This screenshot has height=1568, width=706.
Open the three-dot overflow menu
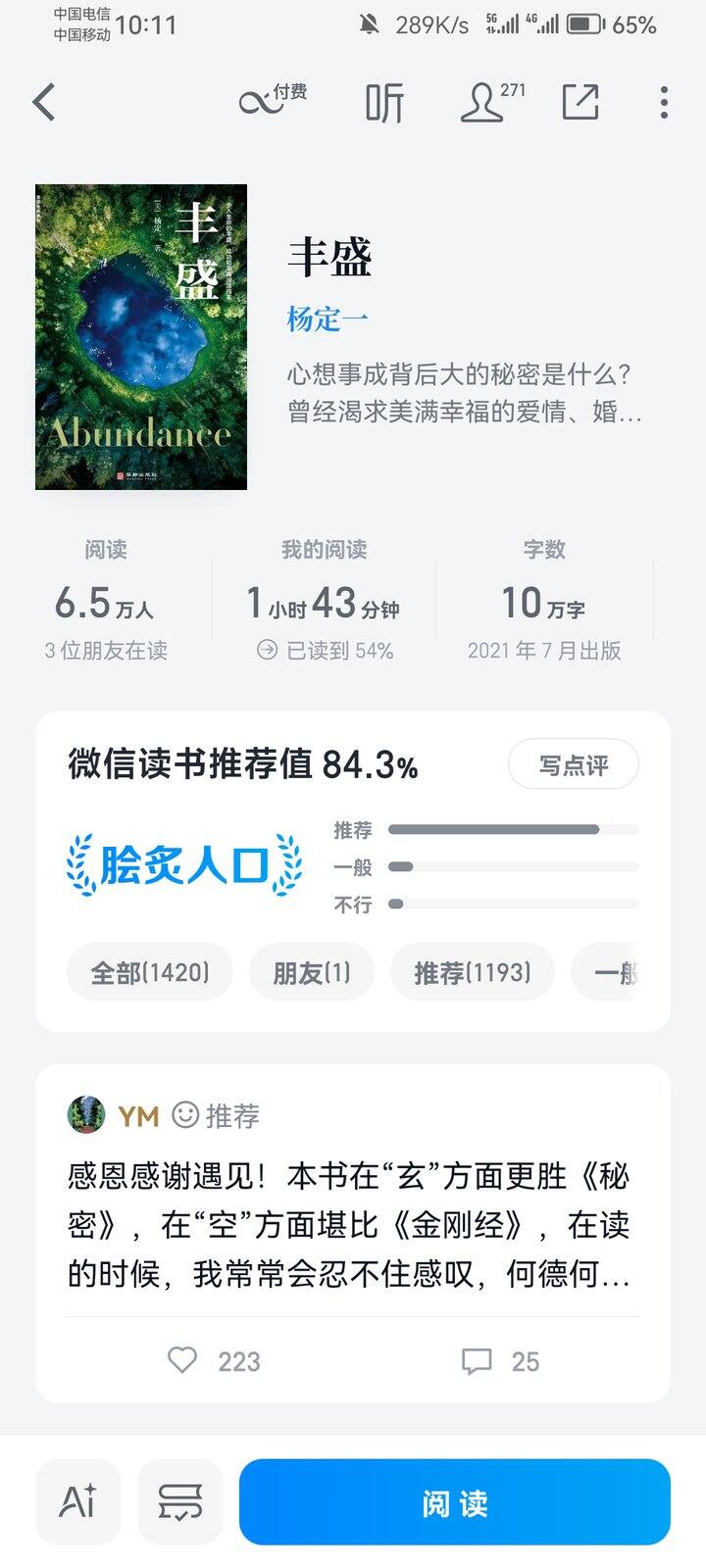tap(664, 102)
